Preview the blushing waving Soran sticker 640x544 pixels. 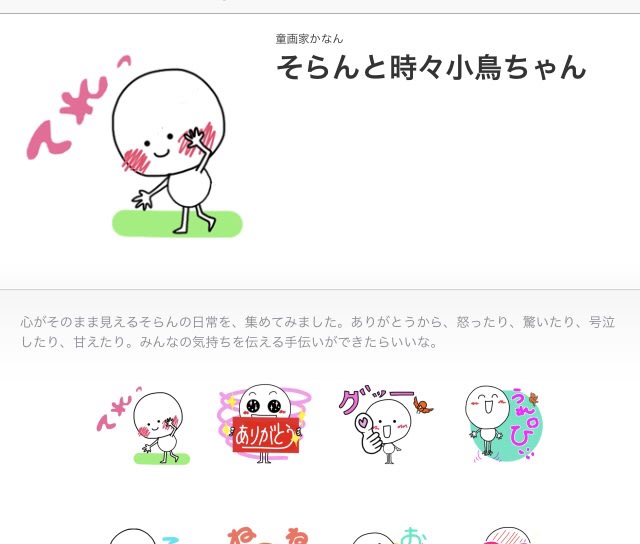pyautogui.click(x=145, y=425)
